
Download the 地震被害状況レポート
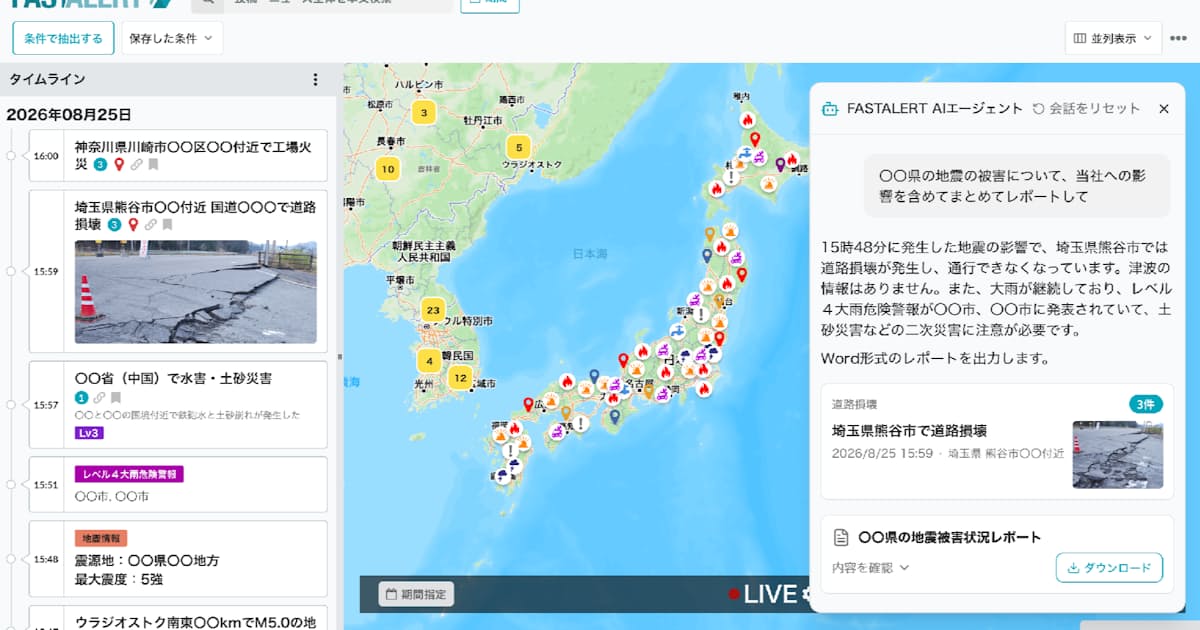[x=1109, y=568]
